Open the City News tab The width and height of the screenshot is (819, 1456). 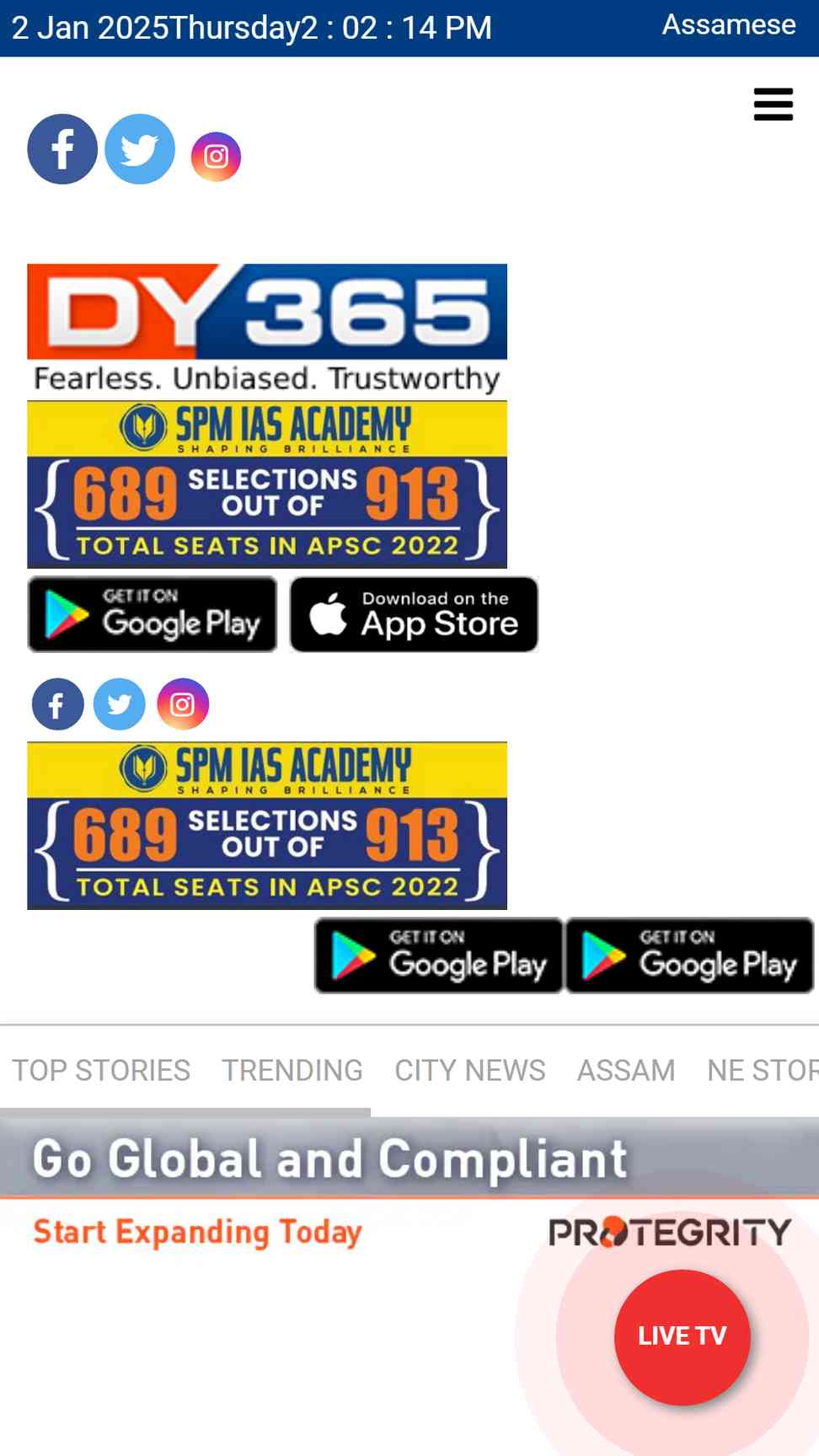pyautogui.click(x=470, y=1070)
